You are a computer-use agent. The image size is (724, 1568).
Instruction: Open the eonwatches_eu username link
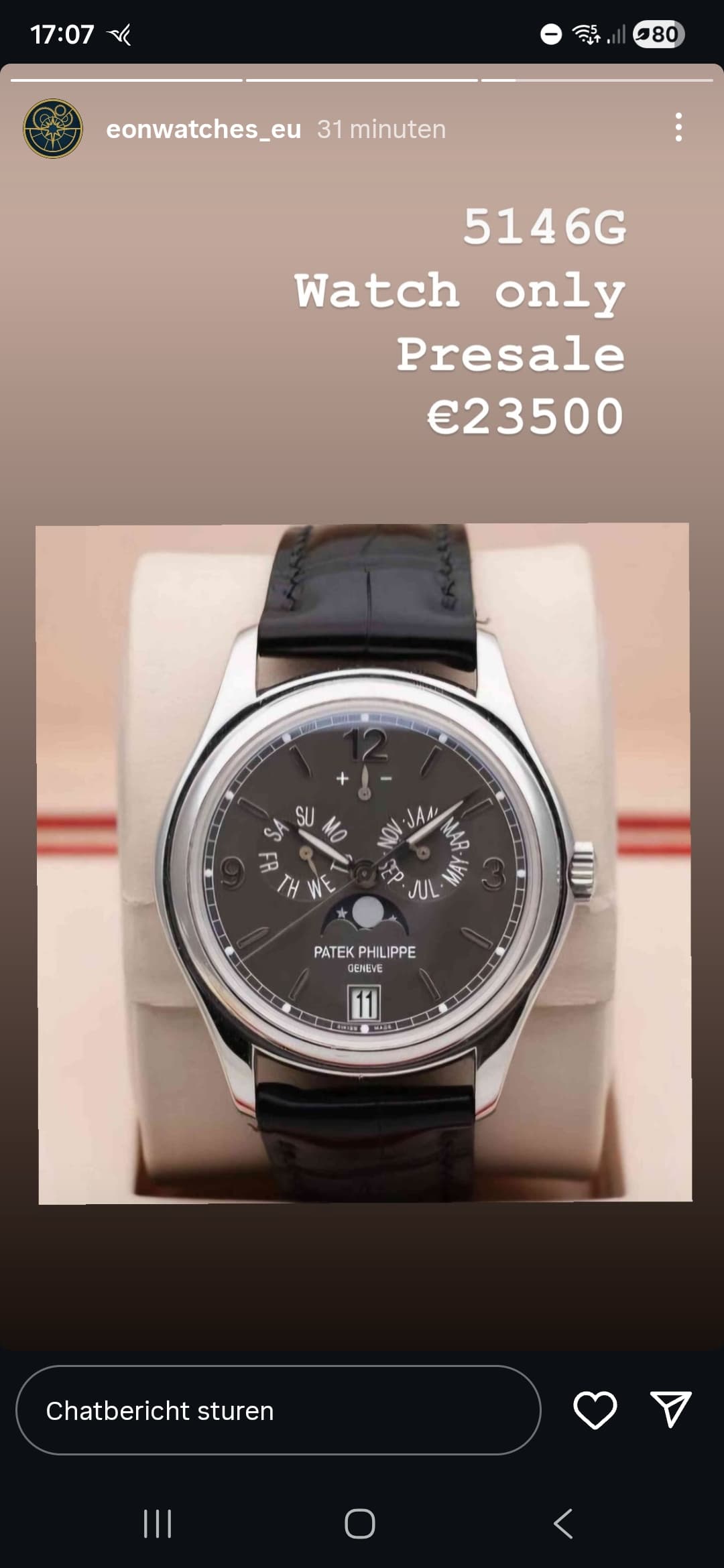pos(203,129)
